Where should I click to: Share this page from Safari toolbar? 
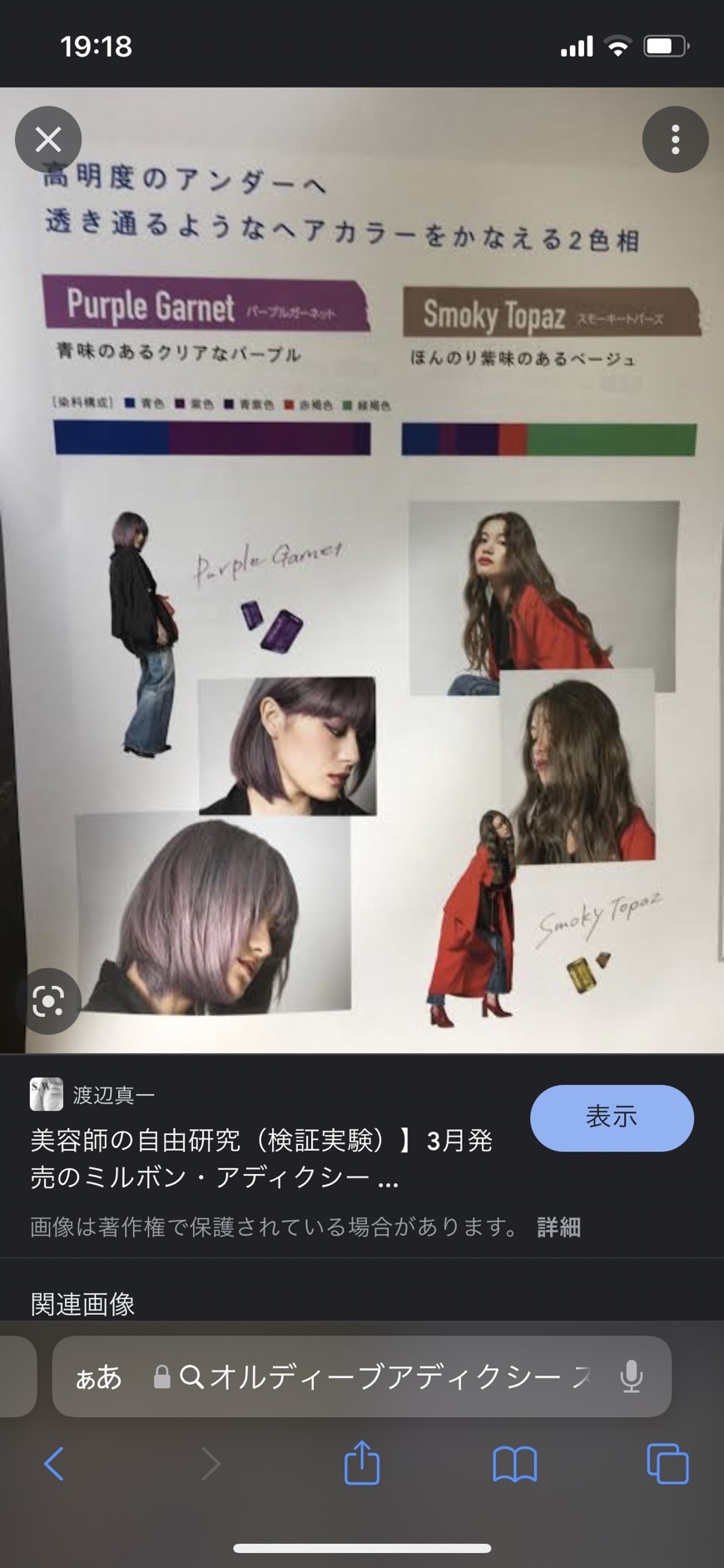pos(362,1463)
